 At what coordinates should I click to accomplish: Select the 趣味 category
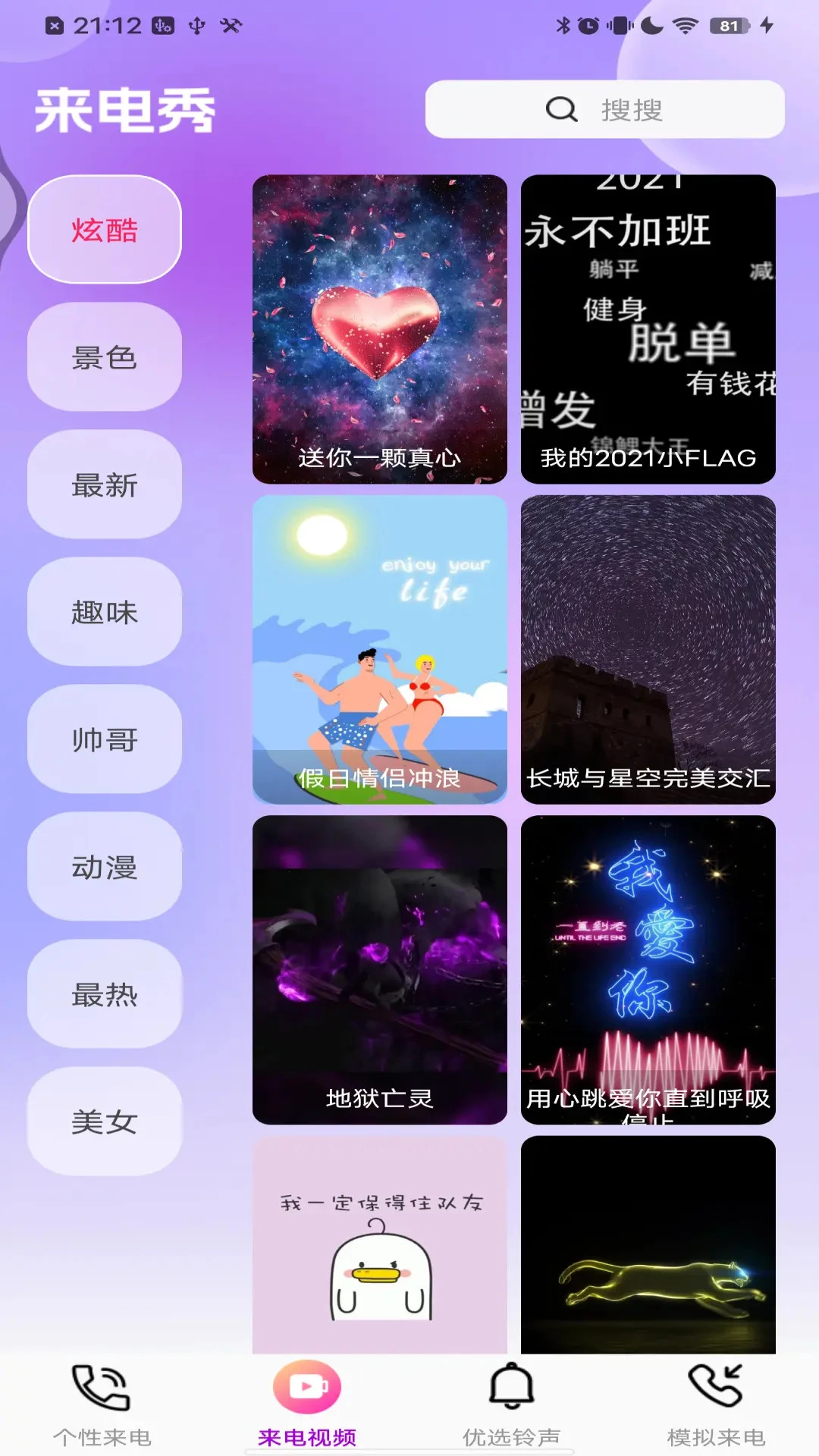103,613
